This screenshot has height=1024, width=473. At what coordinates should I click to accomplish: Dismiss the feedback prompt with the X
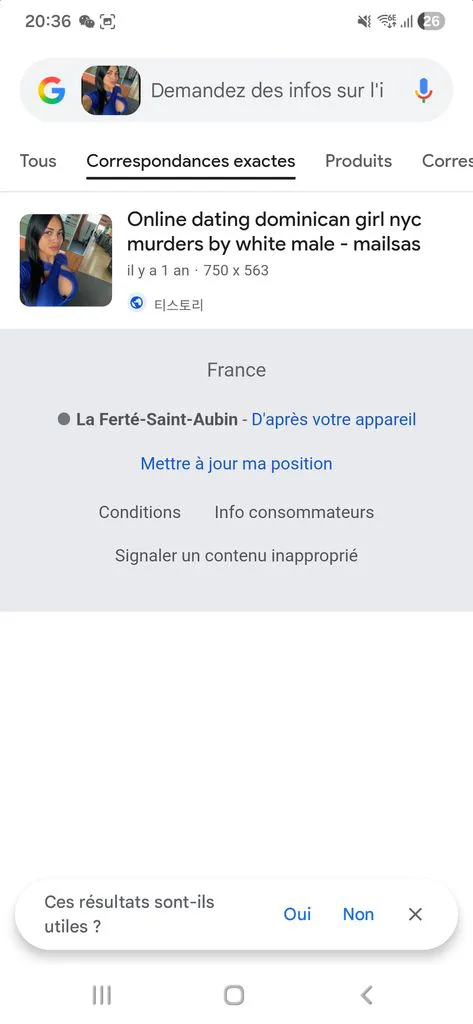pos(416,914)
